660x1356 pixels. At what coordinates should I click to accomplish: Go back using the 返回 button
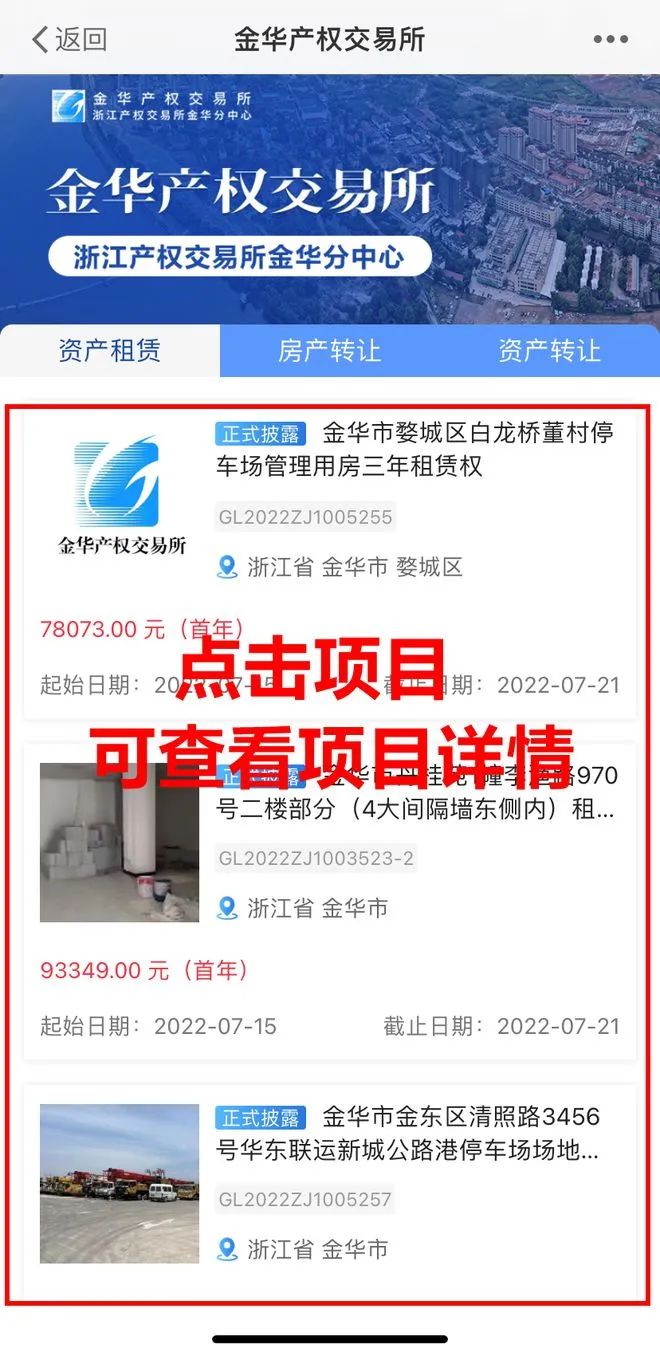(68, 40)
